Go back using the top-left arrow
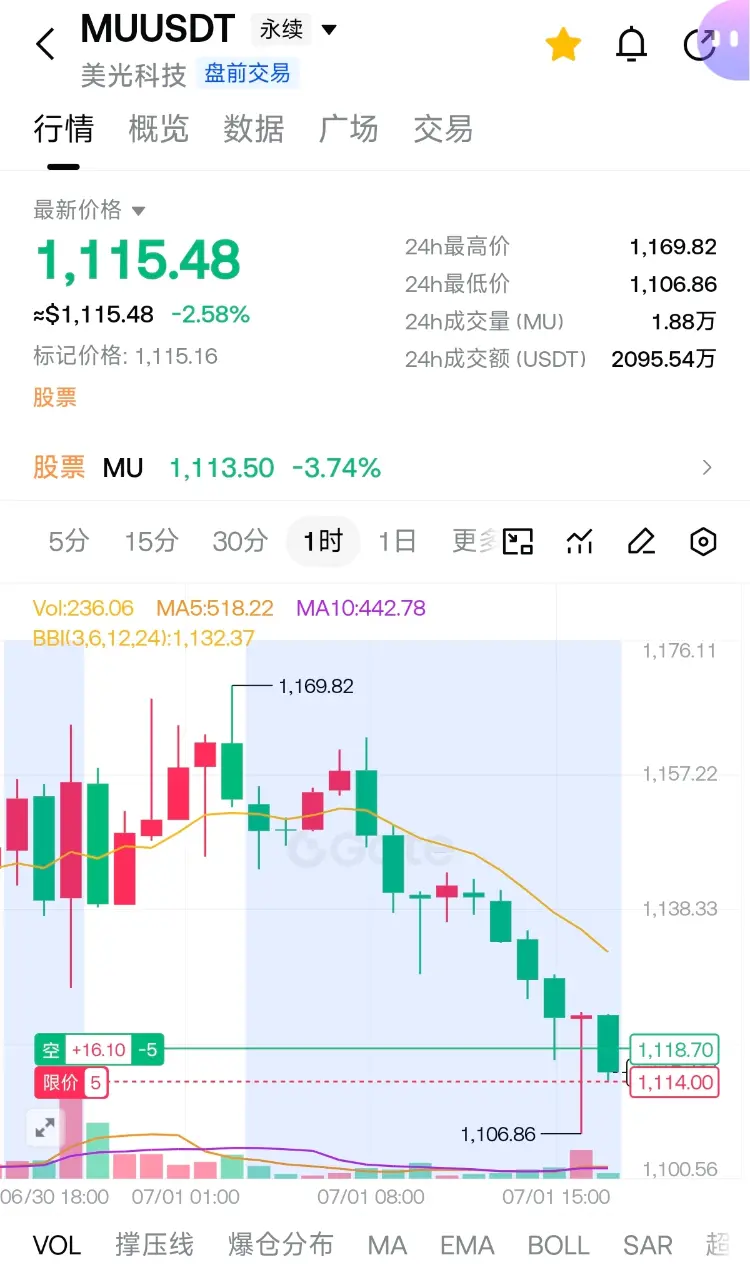Image resolution: width=750 pixels, height=1275 pixels. click(x=45, y=44)
